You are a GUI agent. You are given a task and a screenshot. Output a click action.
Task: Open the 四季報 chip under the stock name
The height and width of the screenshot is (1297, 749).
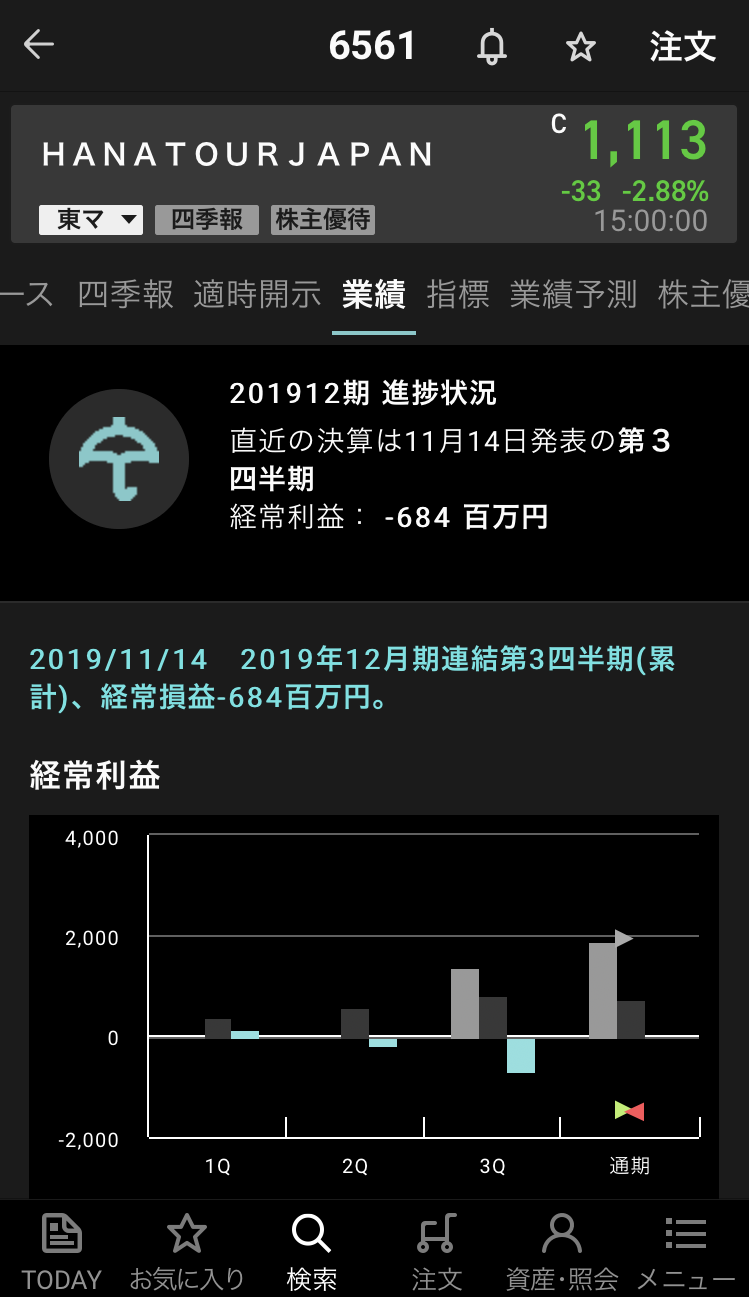click(x=207, y=220)
